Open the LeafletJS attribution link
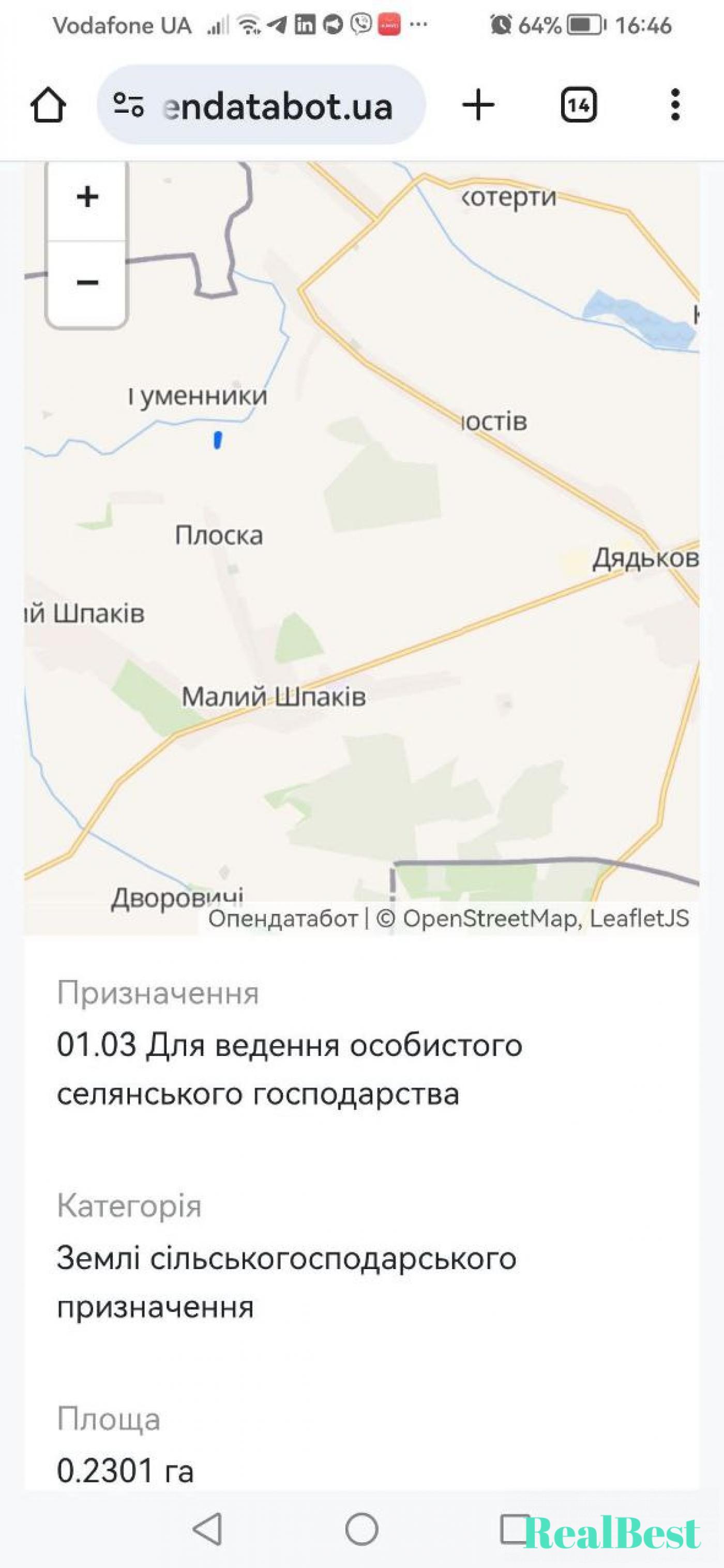Screen dimensions: 724x1568 click(x=639, y=918)
